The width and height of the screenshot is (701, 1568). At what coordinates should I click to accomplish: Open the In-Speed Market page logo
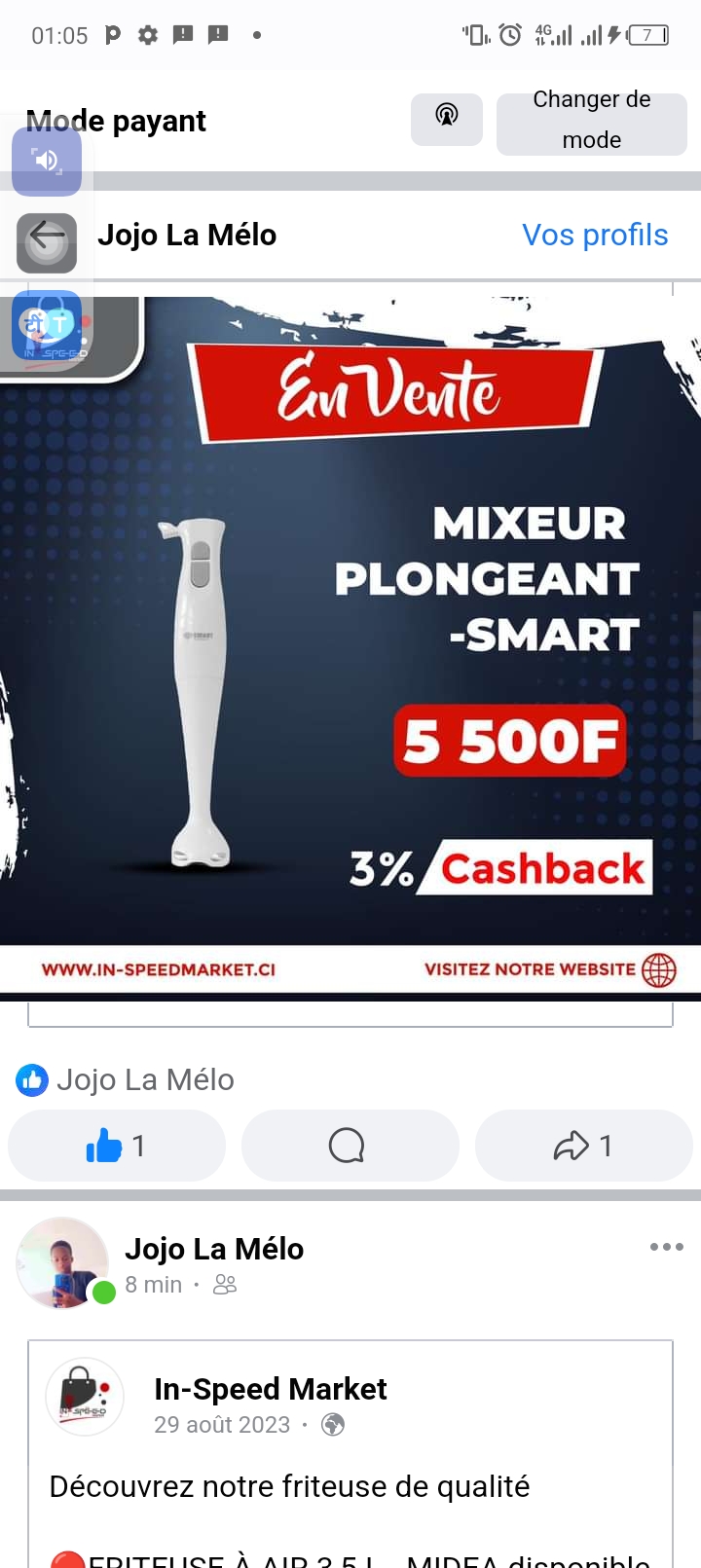(85, 1397)
